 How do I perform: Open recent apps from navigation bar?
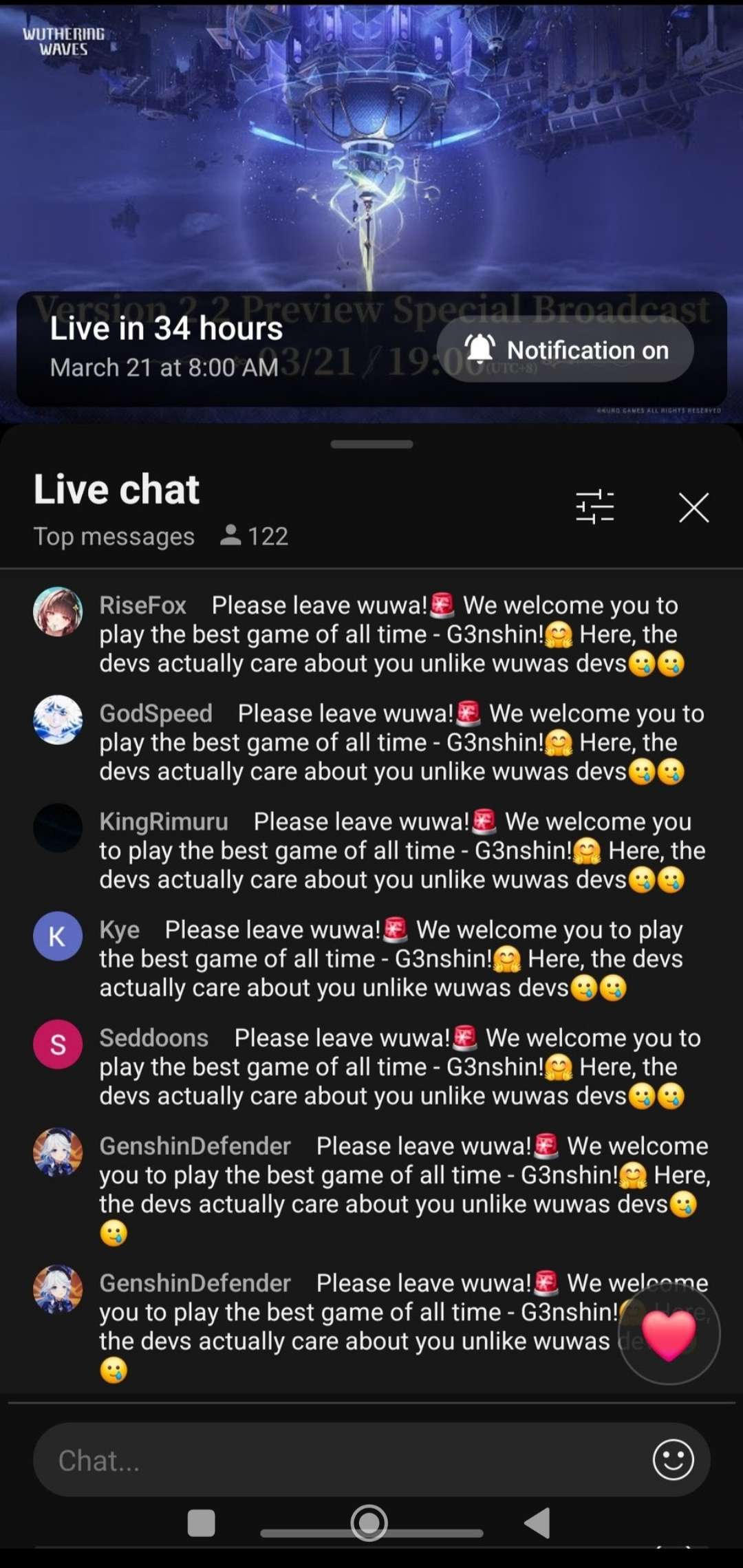(201, 1523)
